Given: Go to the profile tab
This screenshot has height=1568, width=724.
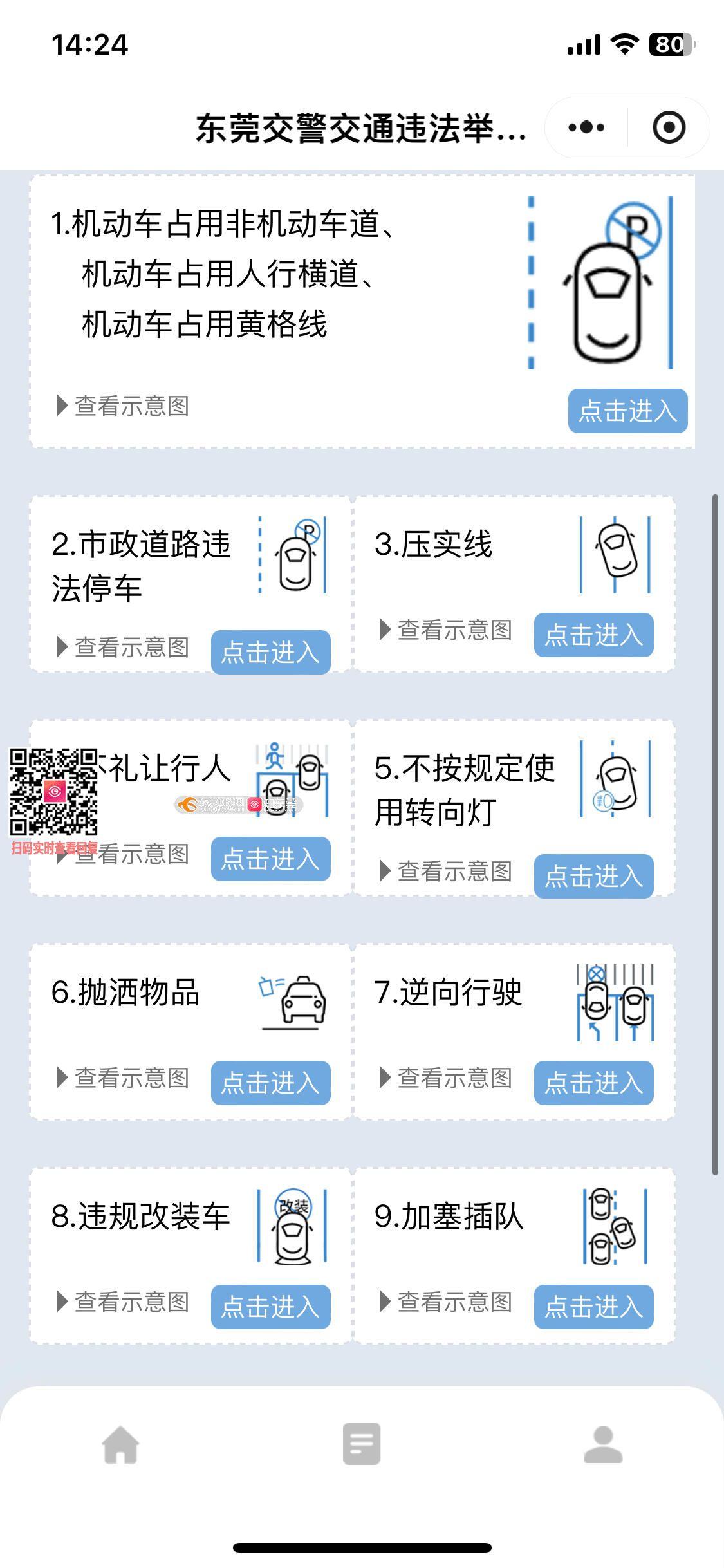Looking at the screenshot, I should tap(603, 1444).
